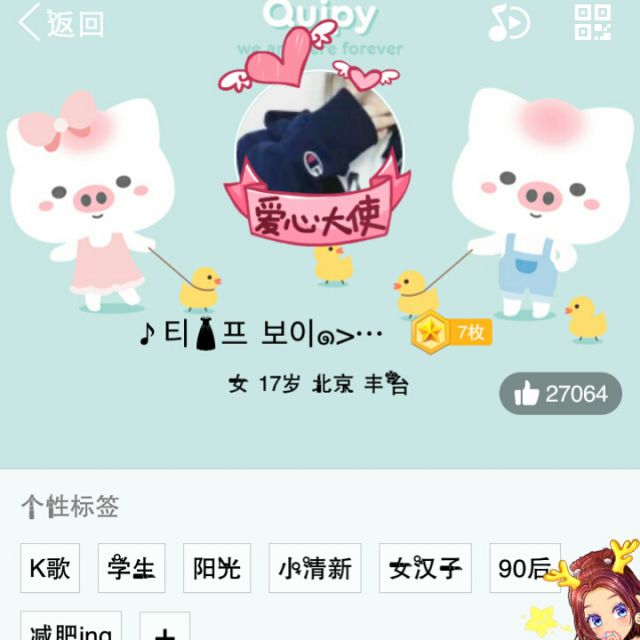The image size is (640, 640).
Task: Open the QR code icon
Action: tap(592, 22)
